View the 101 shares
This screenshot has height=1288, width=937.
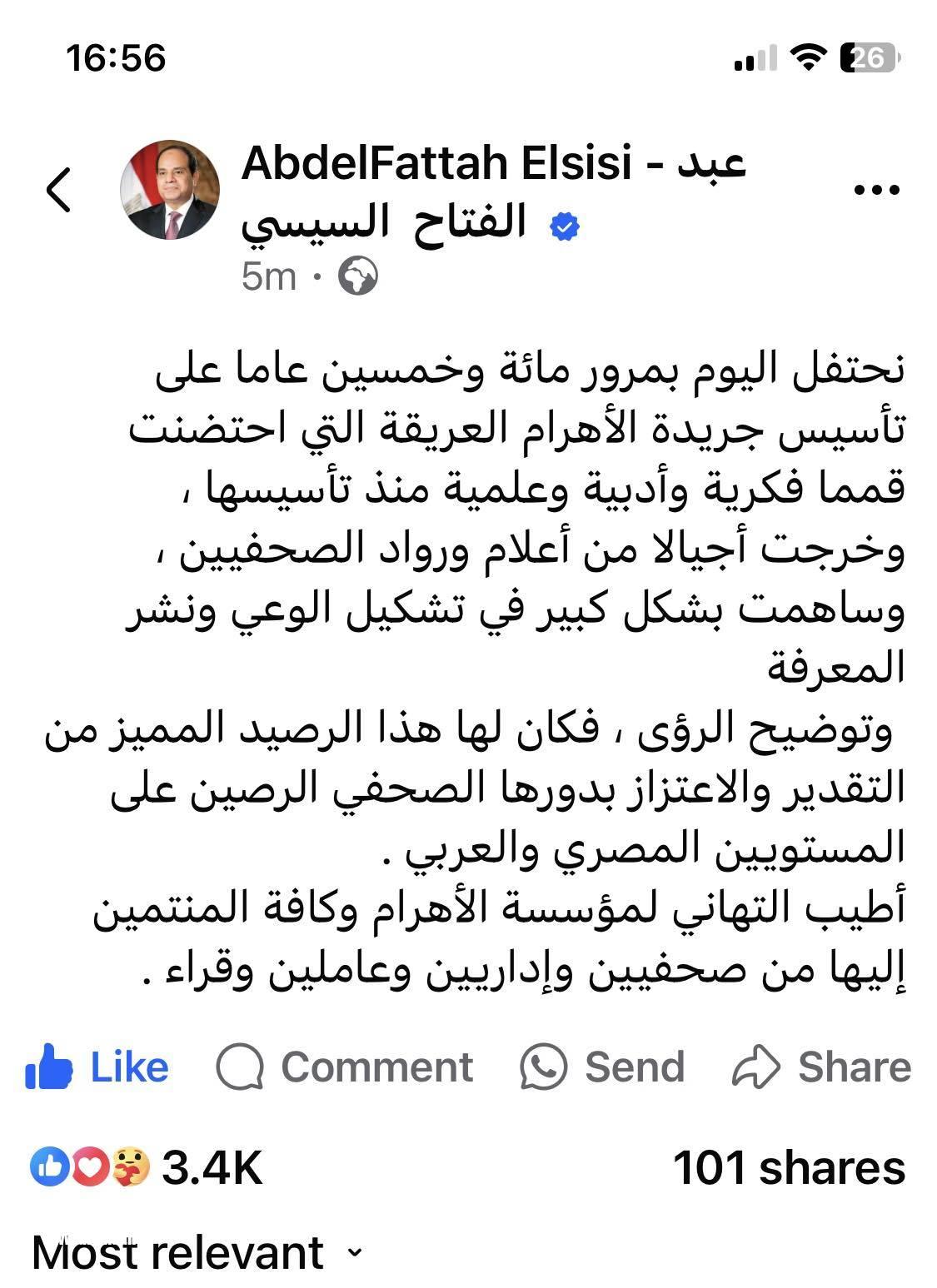click(x=788, y=1167)
